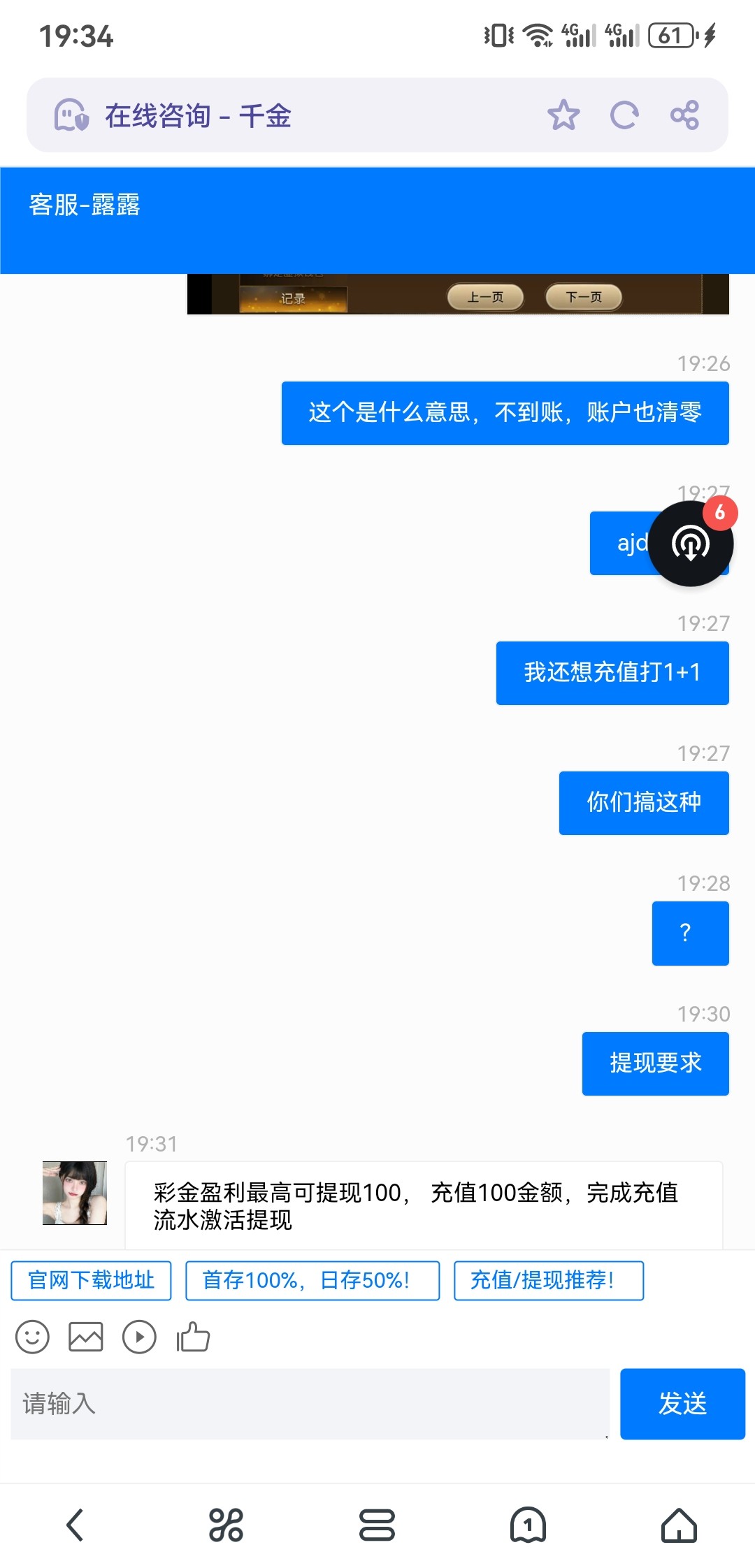Open the emoji picker
The height and width of the screenshot is (1568, 755).
[32, 1337]
